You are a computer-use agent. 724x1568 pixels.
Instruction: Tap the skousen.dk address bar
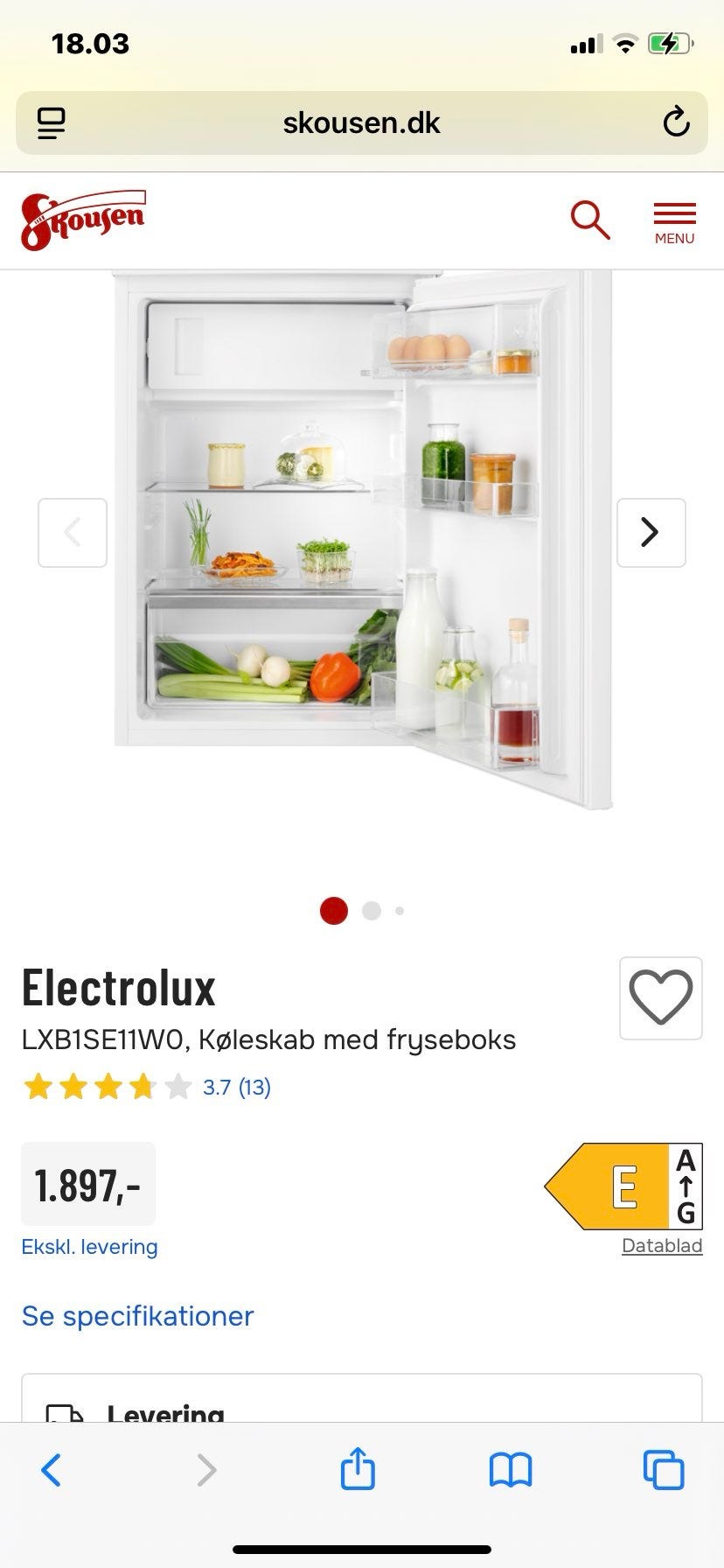coord(362,122)
